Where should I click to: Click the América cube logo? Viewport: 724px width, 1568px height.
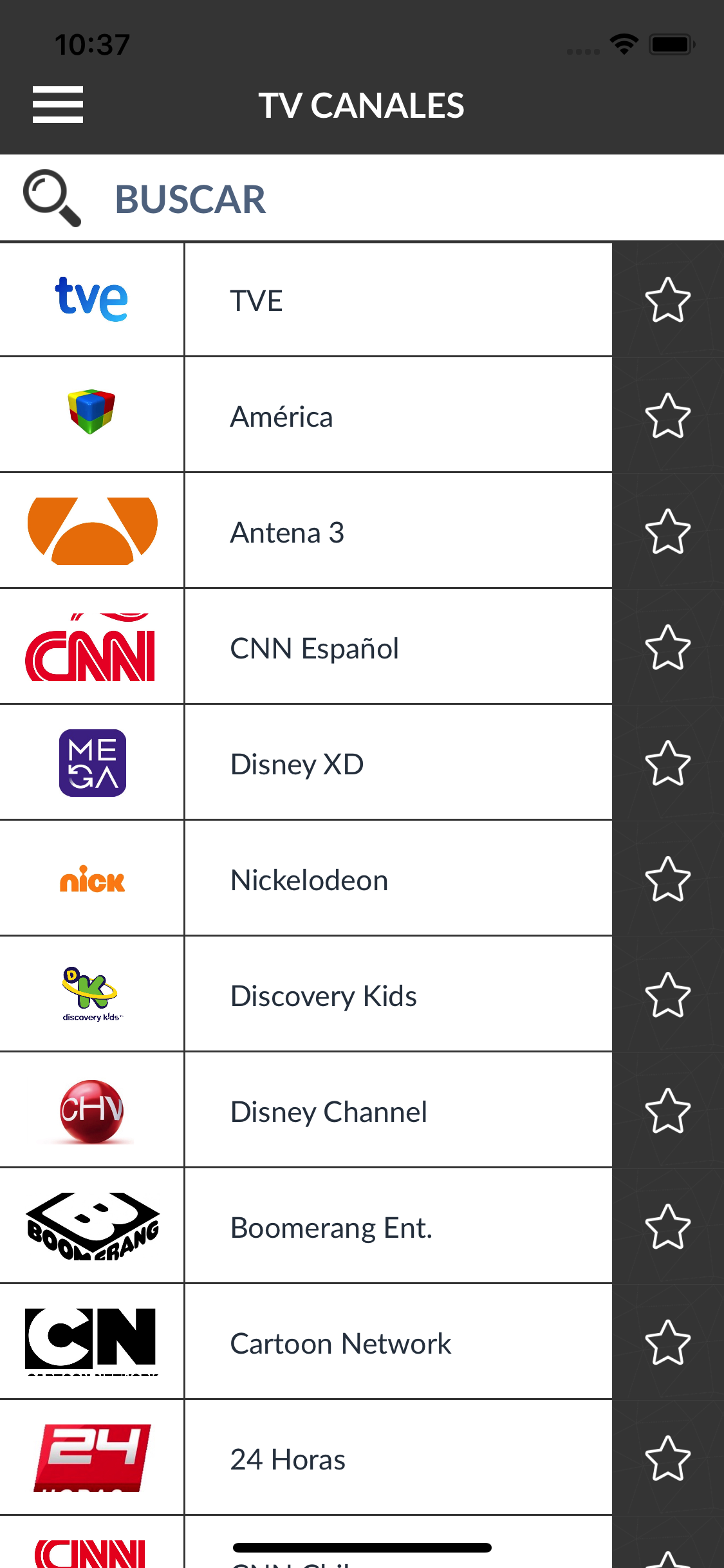[92, 414]
